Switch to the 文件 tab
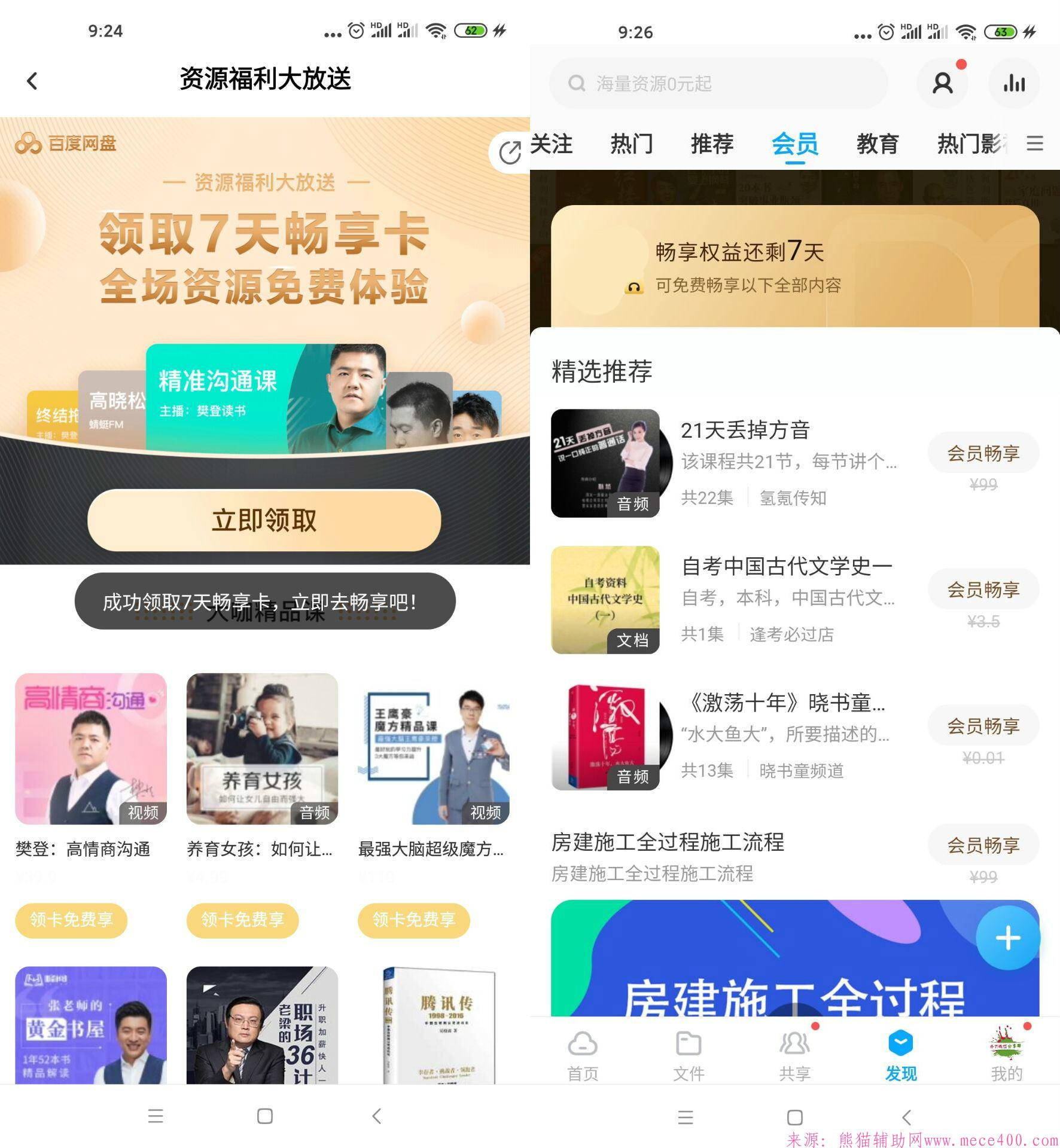Viewport: 1060px width, 1148px height. pos(689,1056)
